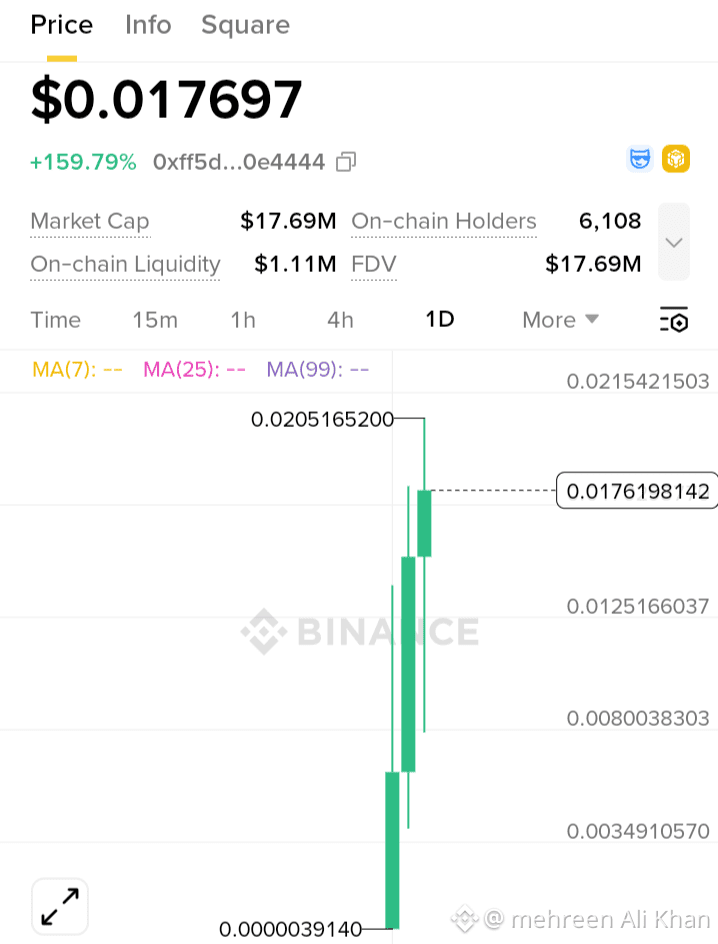Select the Time chart interval
The height and width of the screenshot is (944, 718).
click(55, 320)
